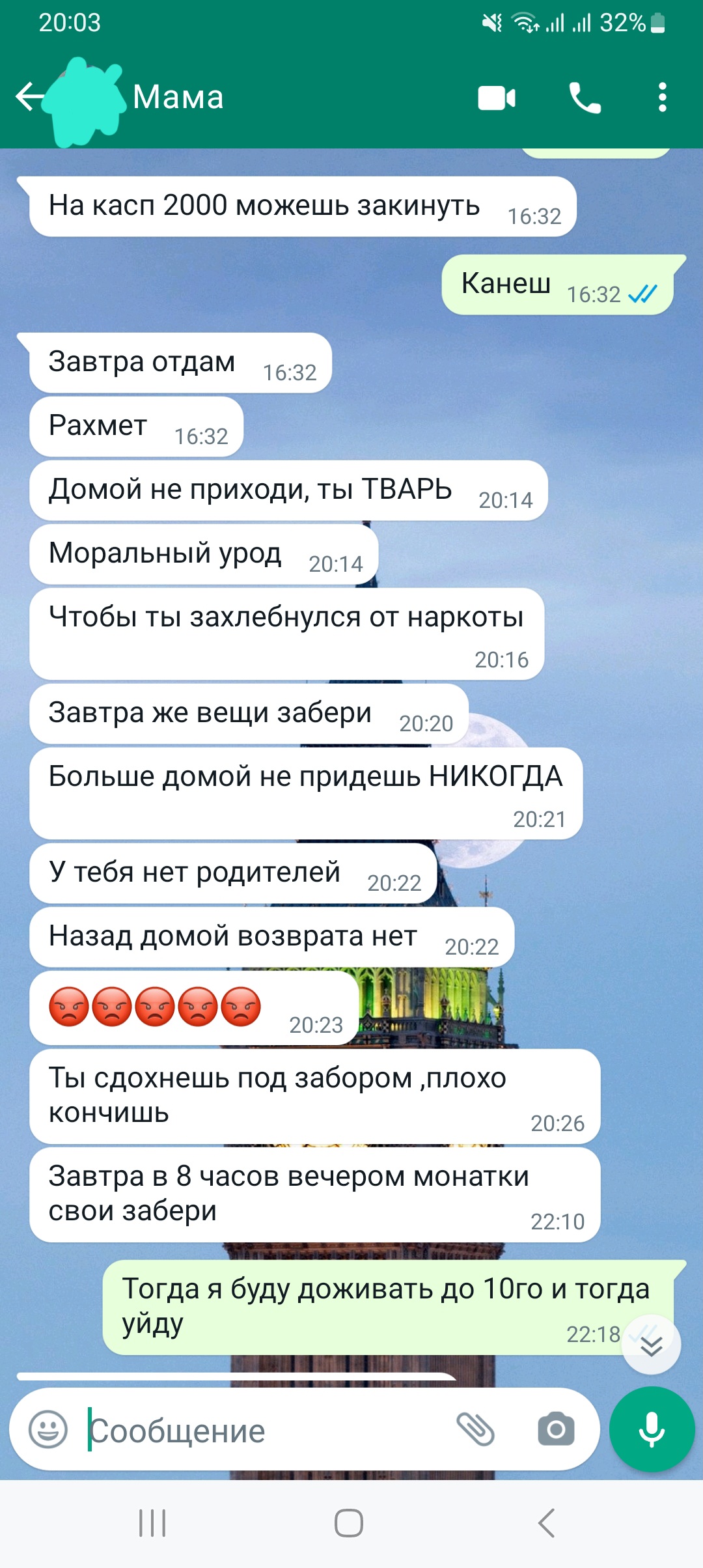Start a voice call with Мама
Image resolution: width=703 pixels, height=1568 pixels.
583,98
